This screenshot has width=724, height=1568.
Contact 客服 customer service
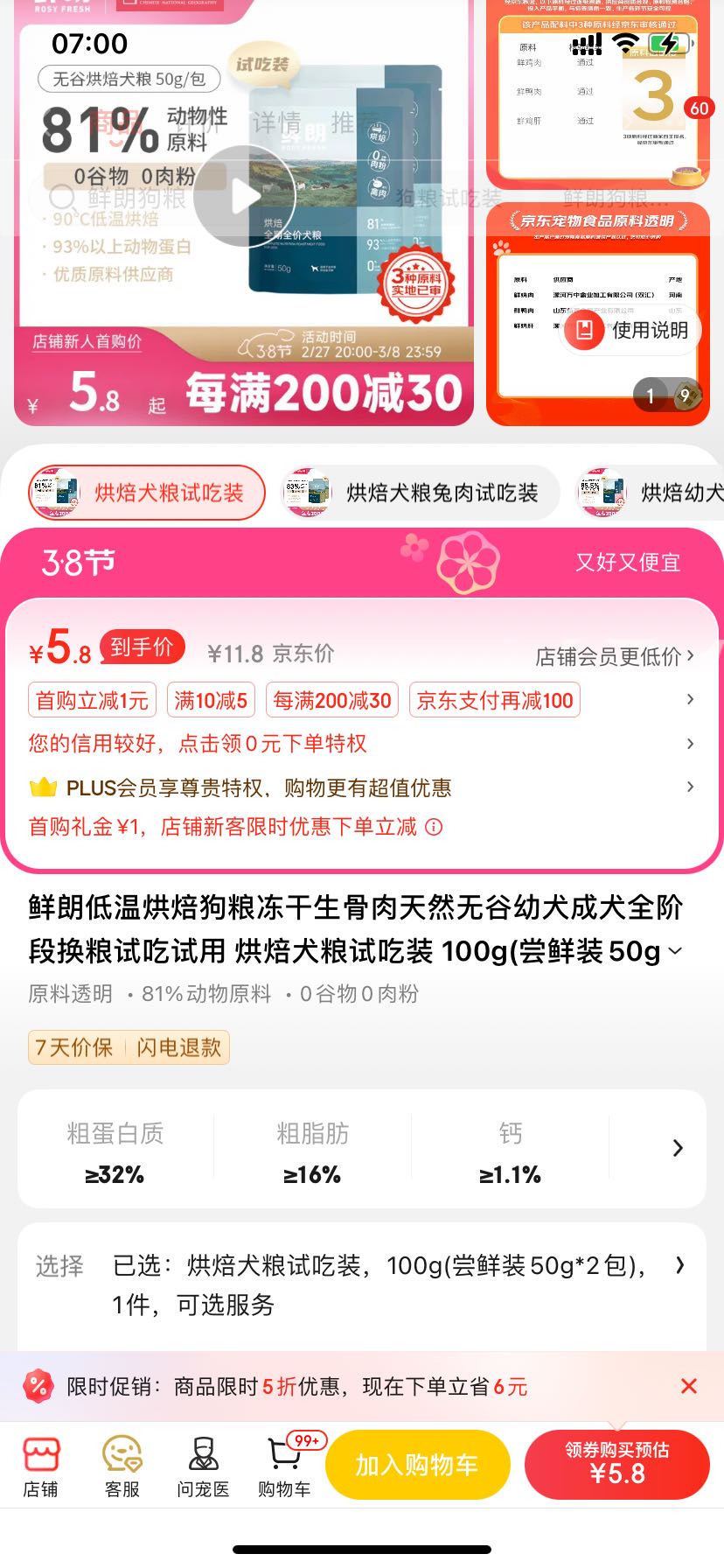(122, 1466)
